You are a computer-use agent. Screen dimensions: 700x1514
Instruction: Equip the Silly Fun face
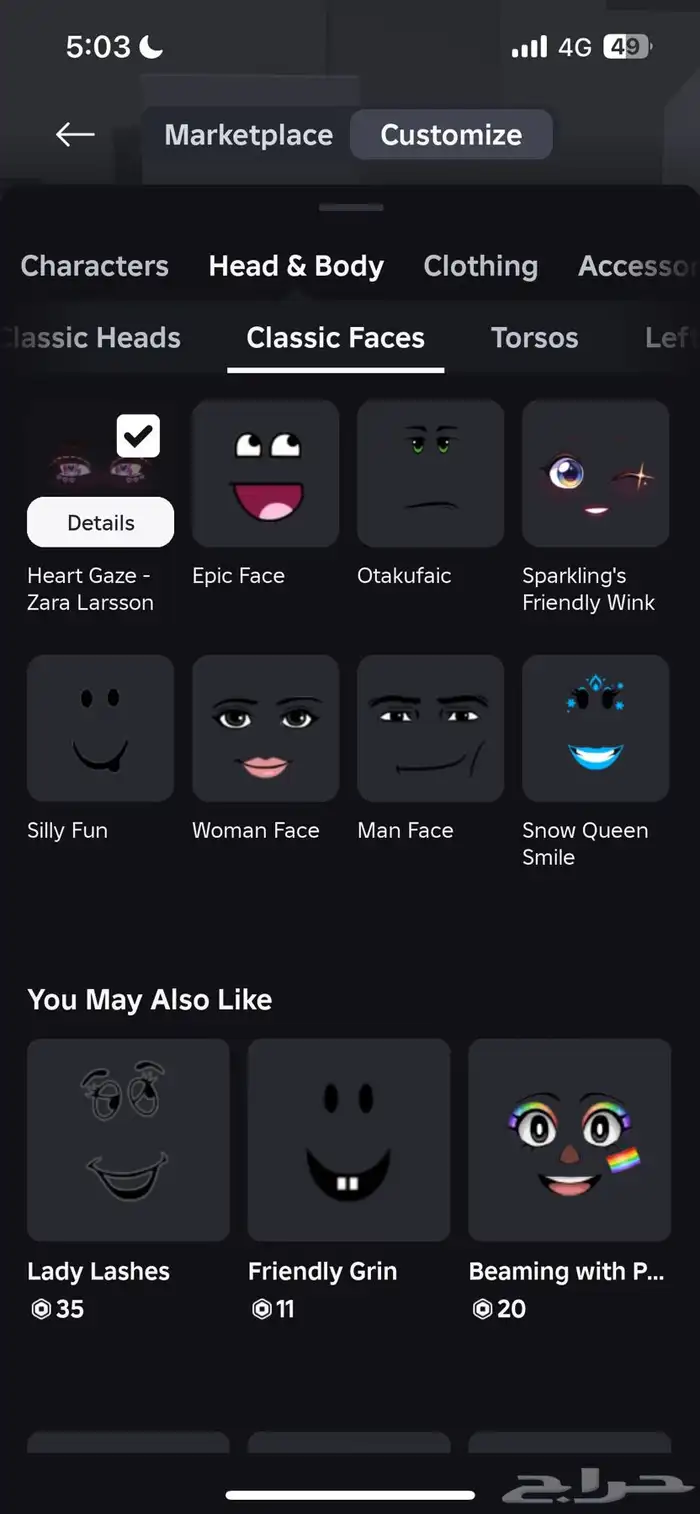100,729
